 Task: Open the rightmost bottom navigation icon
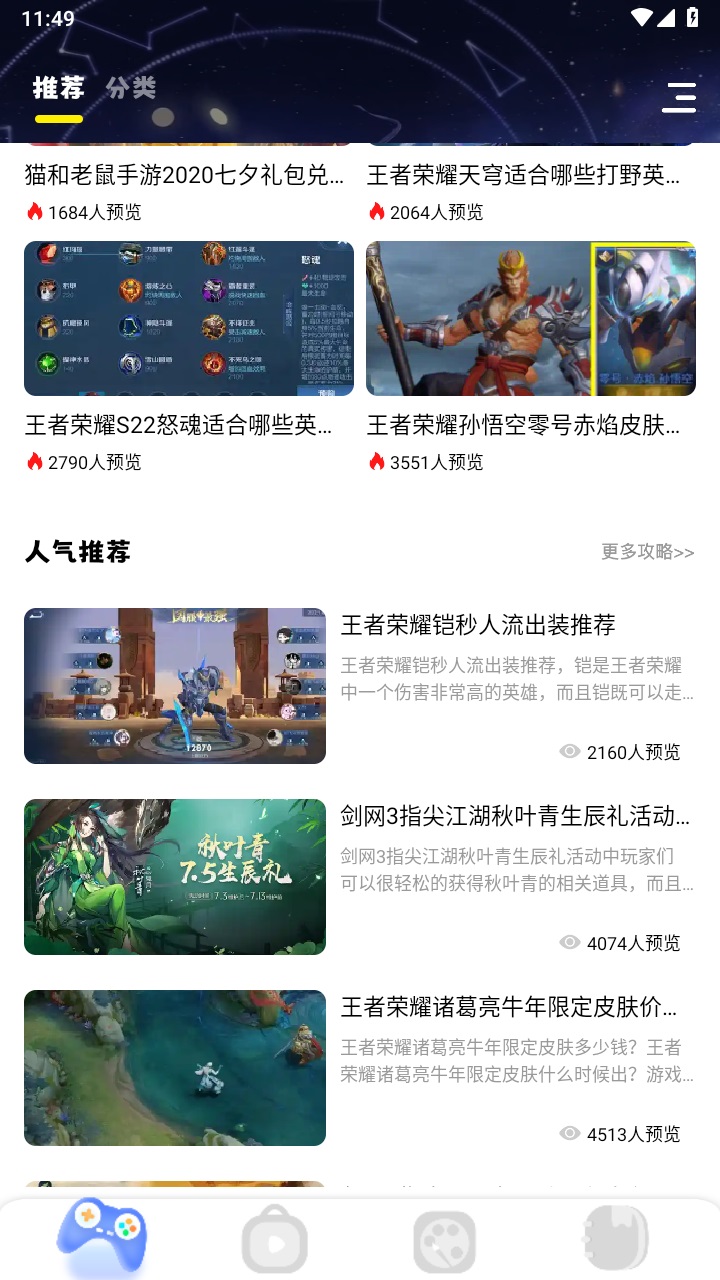(x=616, y=1237)
